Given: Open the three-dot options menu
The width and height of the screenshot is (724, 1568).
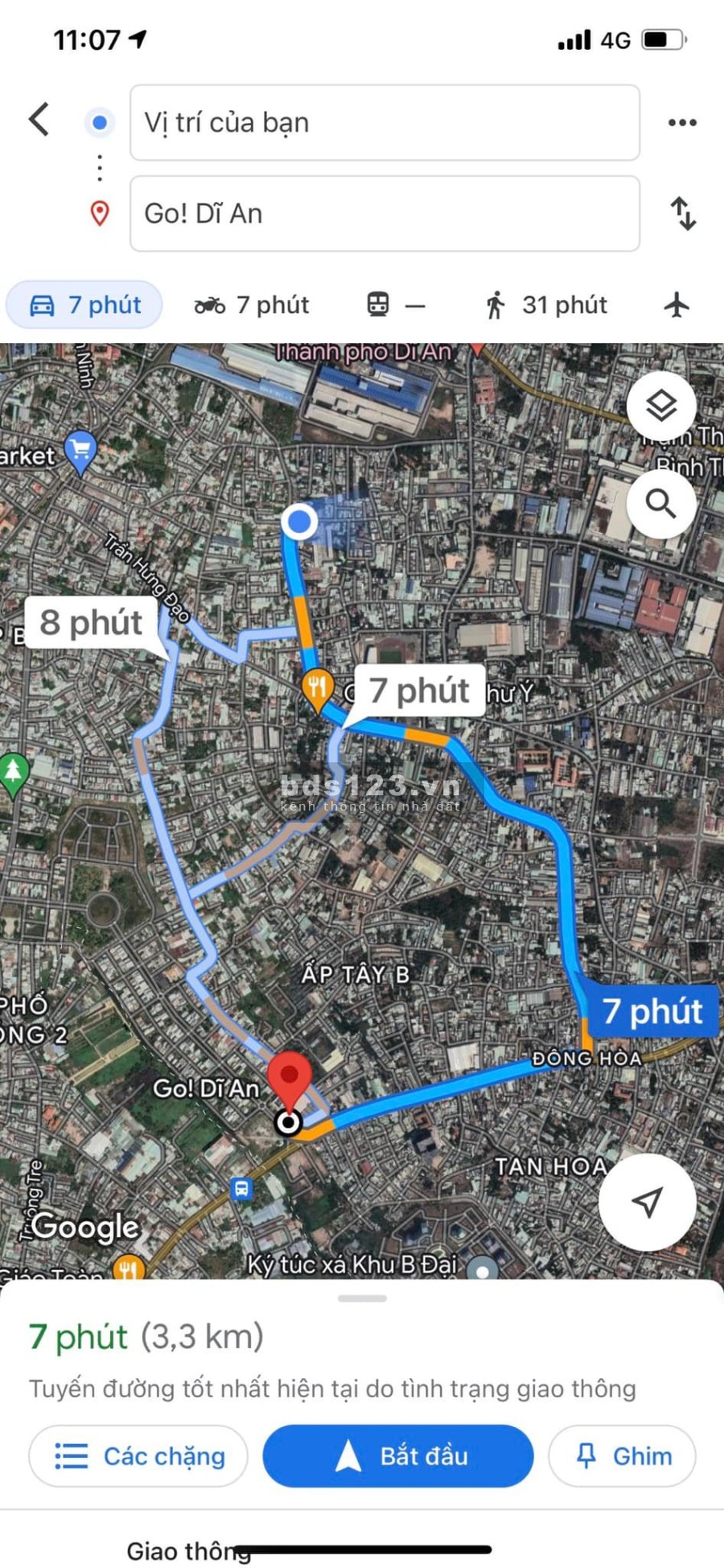Looking at the screenshot, I should [x=682, y=122].
